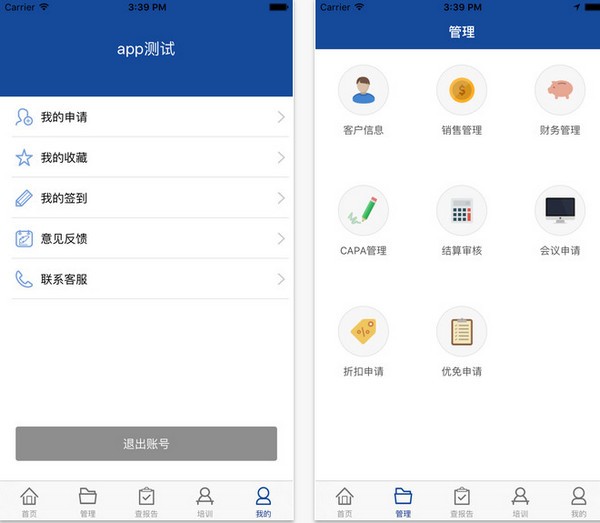Image resolution: width=600 pixels, height=523 pixels.
Task: Switch to 查报告 tab on the 管理 screen
Action: coord(462,501)
